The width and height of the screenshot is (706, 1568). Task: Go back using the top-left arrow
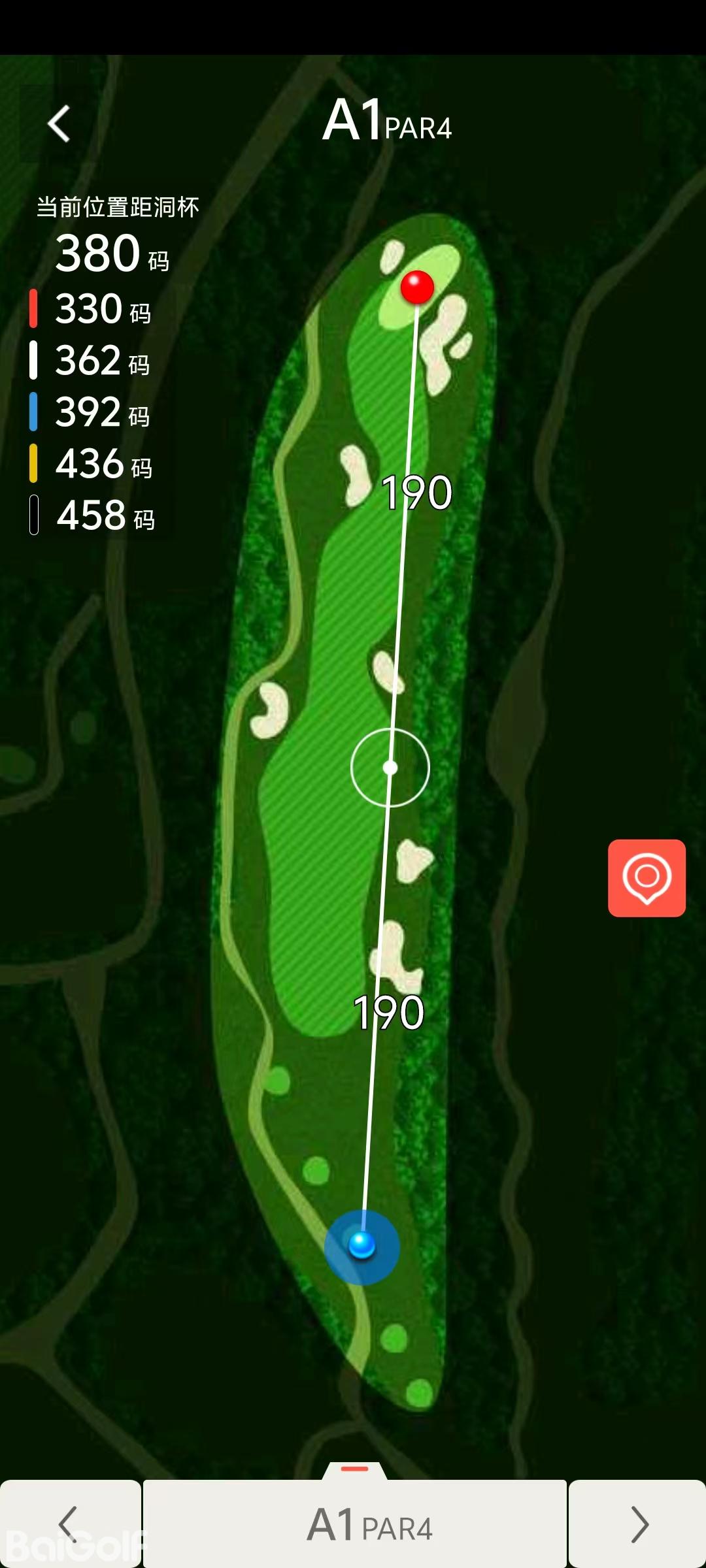pos(59,123)
